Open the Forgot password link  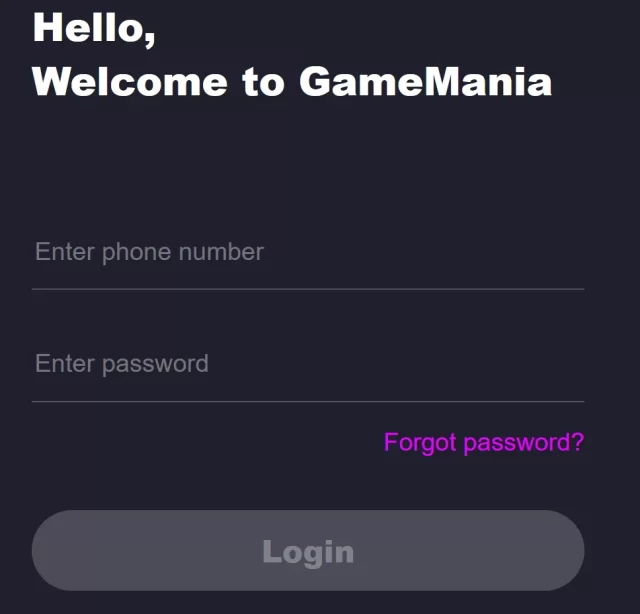pos(484,442)
